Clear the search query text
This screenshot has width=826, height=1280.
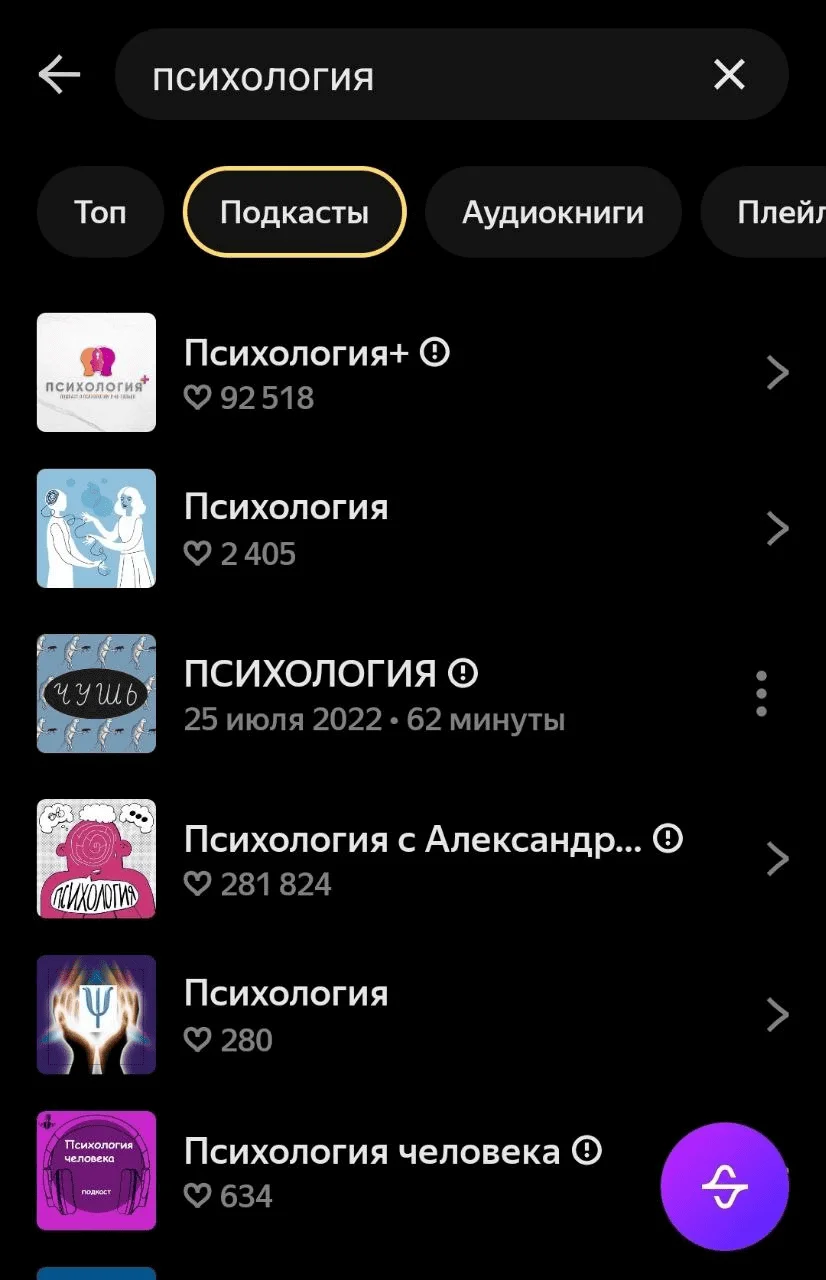click(x=729, y=75)
